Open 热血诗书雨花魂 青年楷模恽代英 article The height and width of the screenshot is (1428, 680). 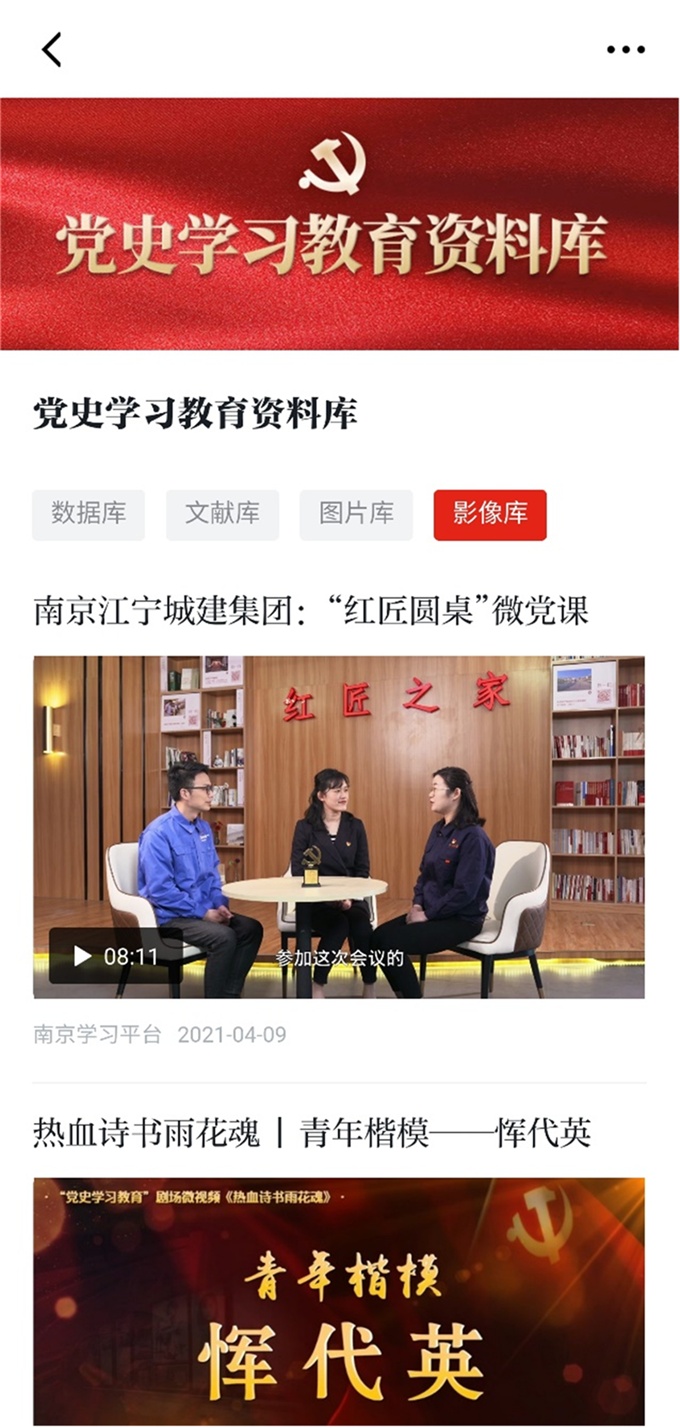[x=311, y=1132]
